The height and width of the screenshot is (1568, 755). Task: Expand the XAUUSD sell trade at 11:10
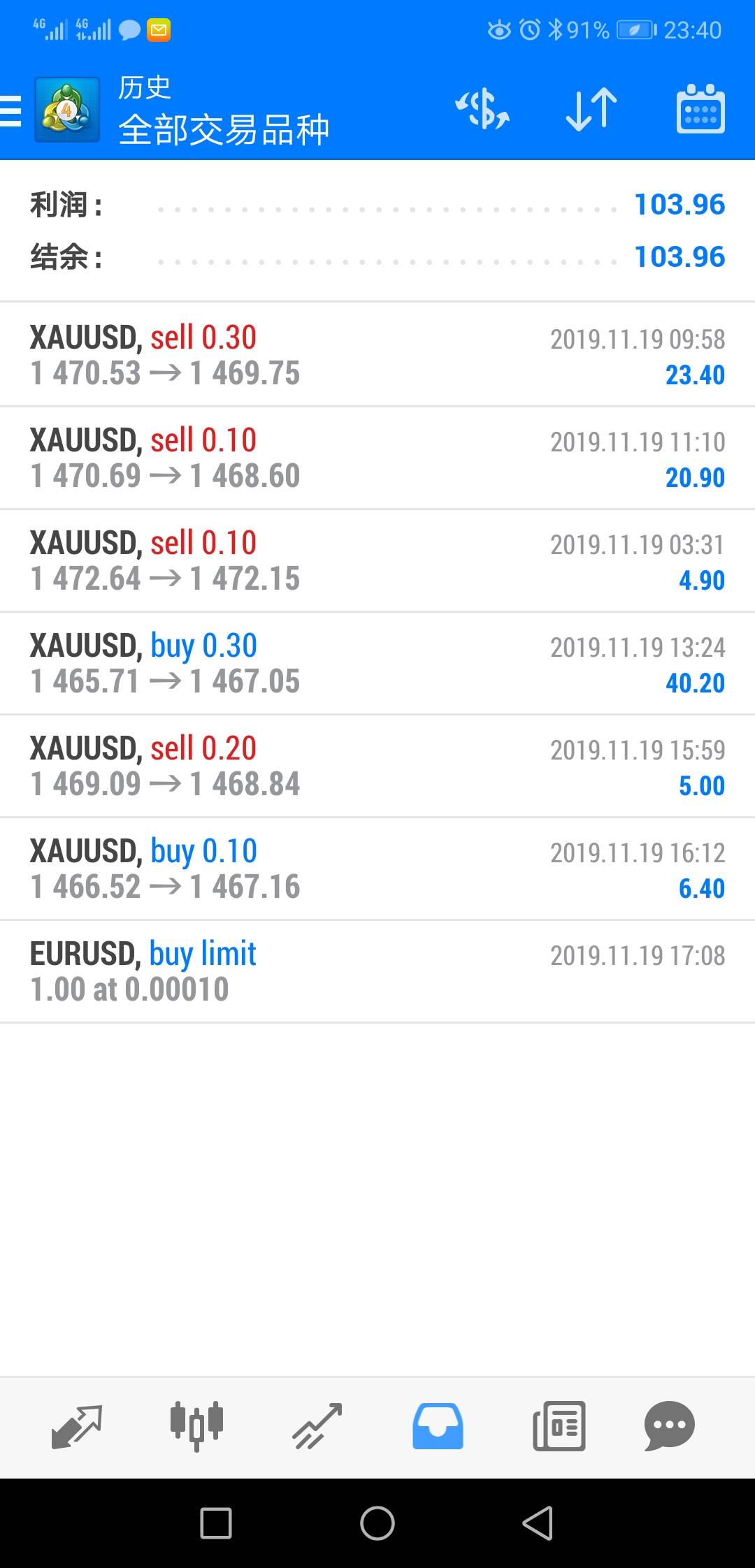pyautogui.click(x=377, y=458)
